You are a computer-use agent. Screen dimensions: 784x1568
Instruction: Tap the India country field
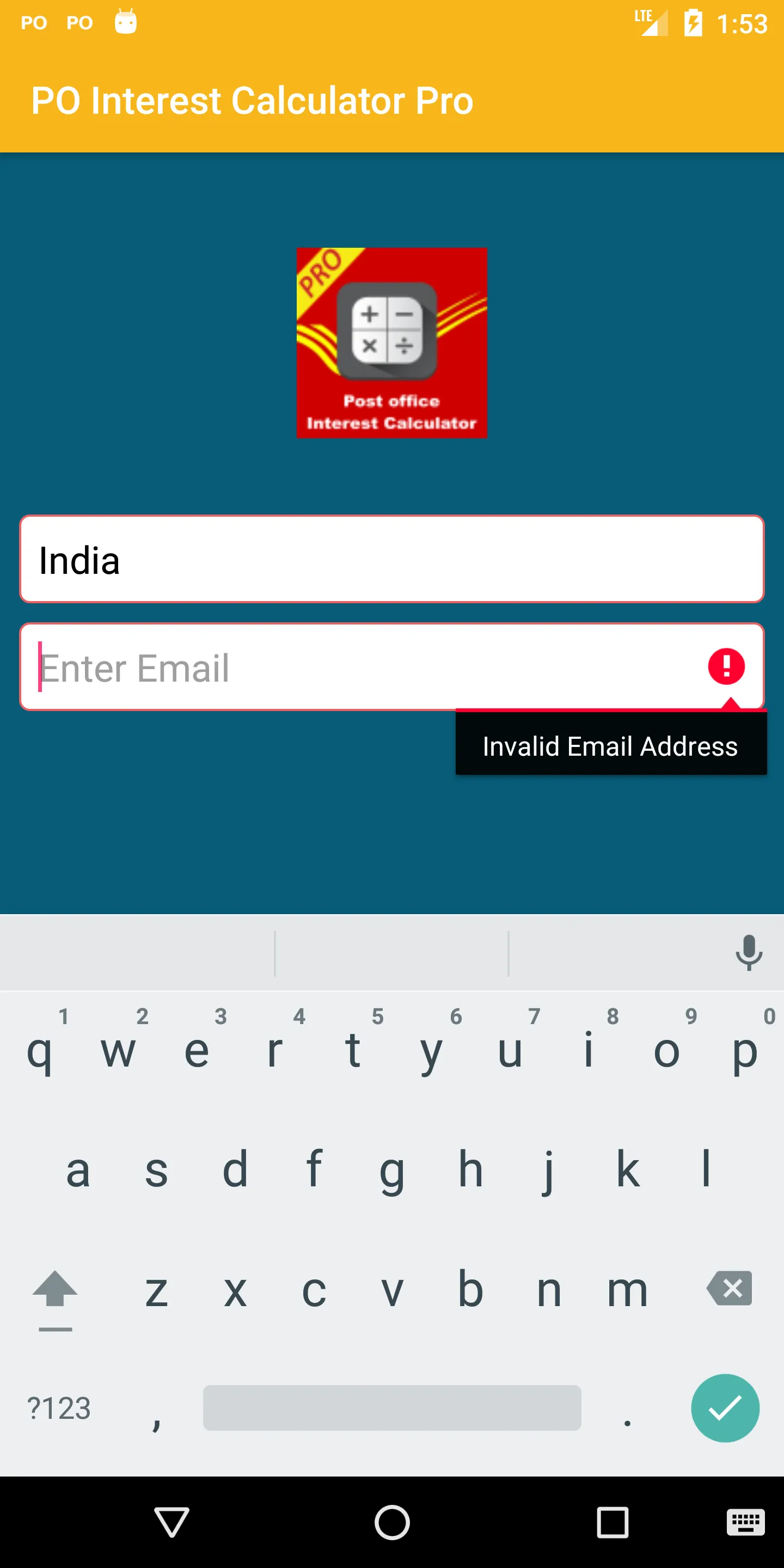click(391, 559)
